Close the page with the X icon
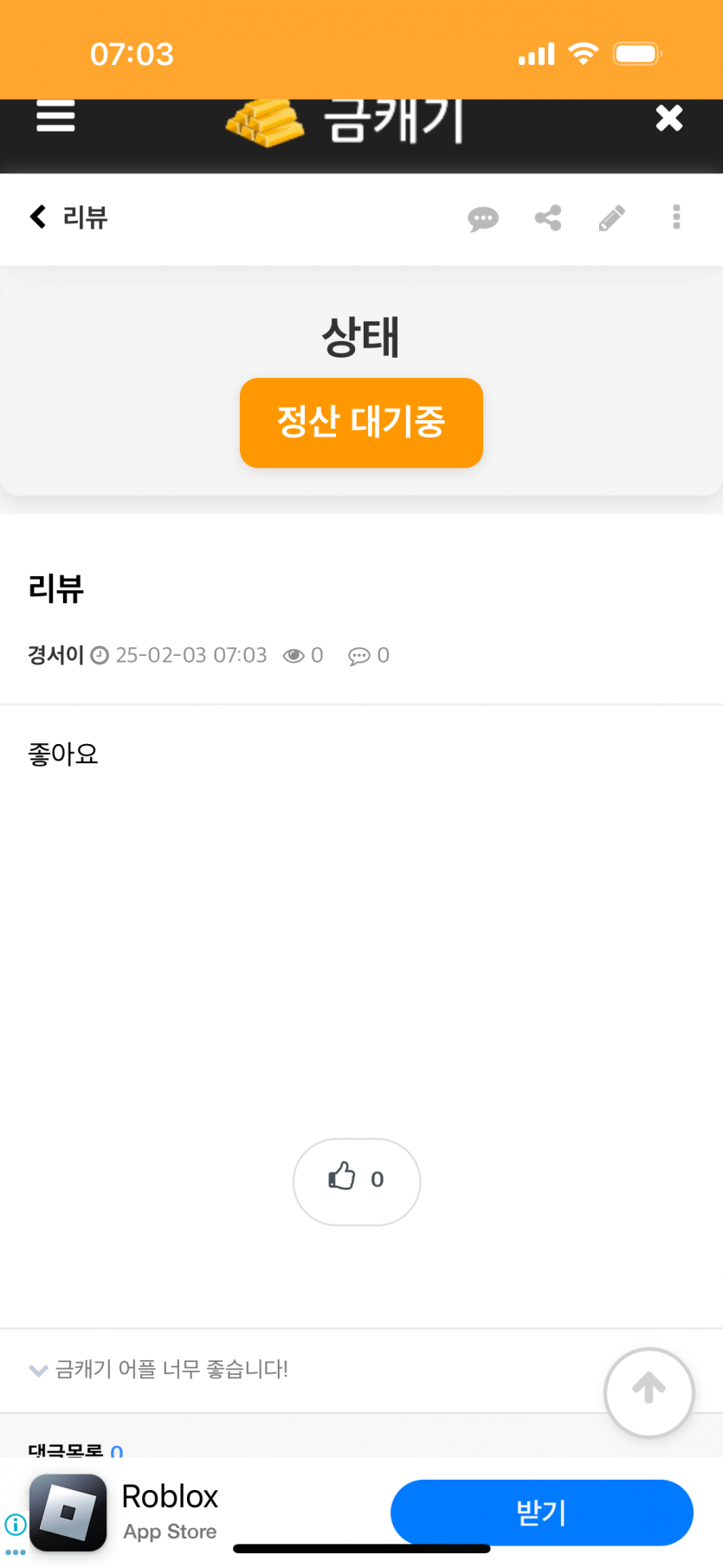 (x=668, y=118)
